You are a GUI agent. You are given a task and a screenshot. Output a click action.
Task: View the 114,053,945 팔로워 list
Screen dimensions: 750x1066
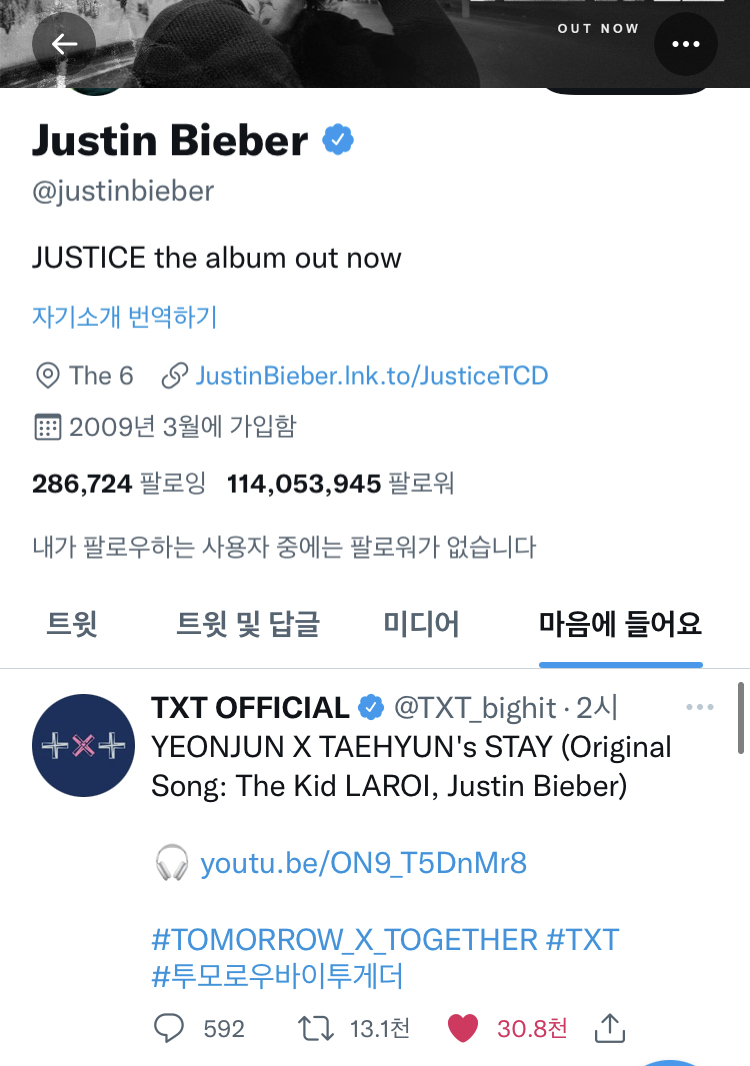[340, 484]
